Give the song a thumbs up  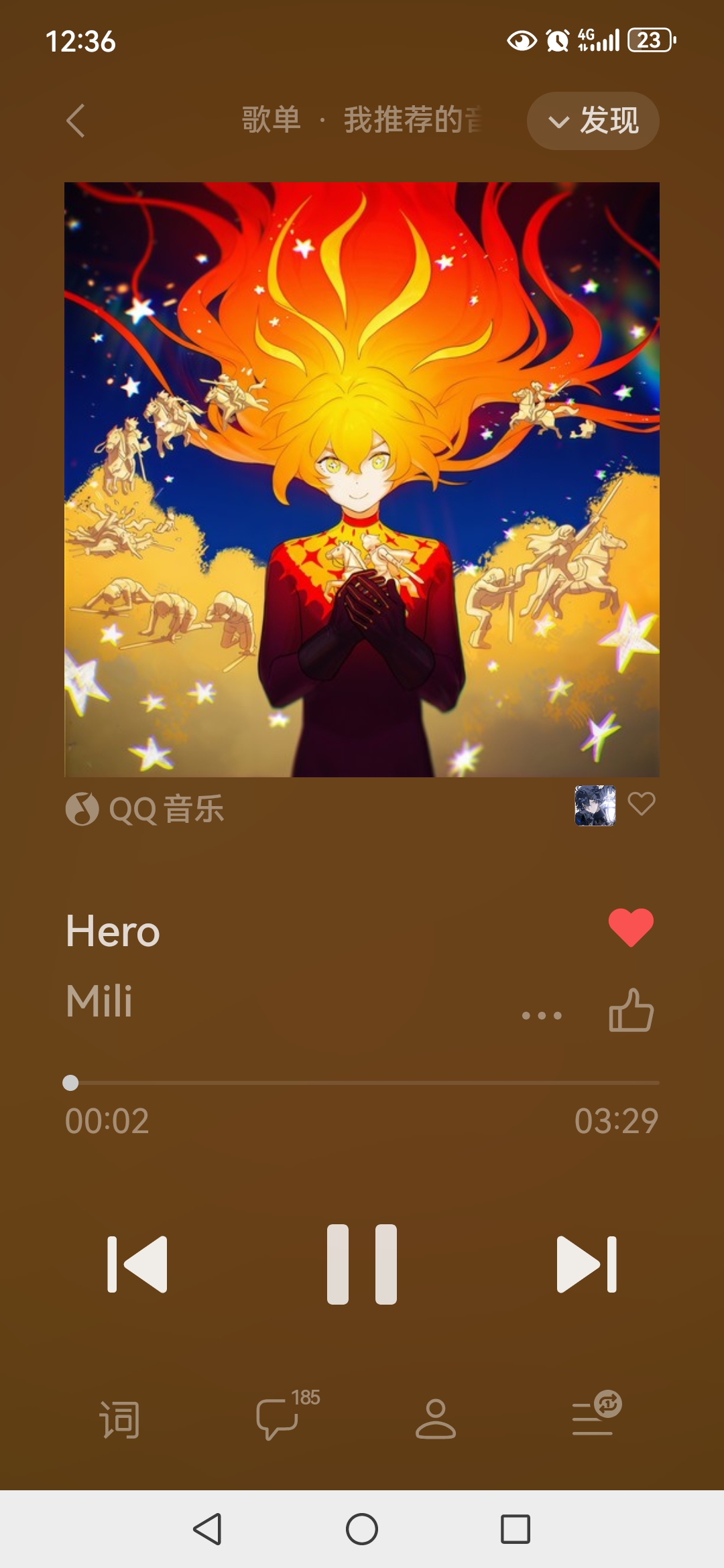(630, 1010)
